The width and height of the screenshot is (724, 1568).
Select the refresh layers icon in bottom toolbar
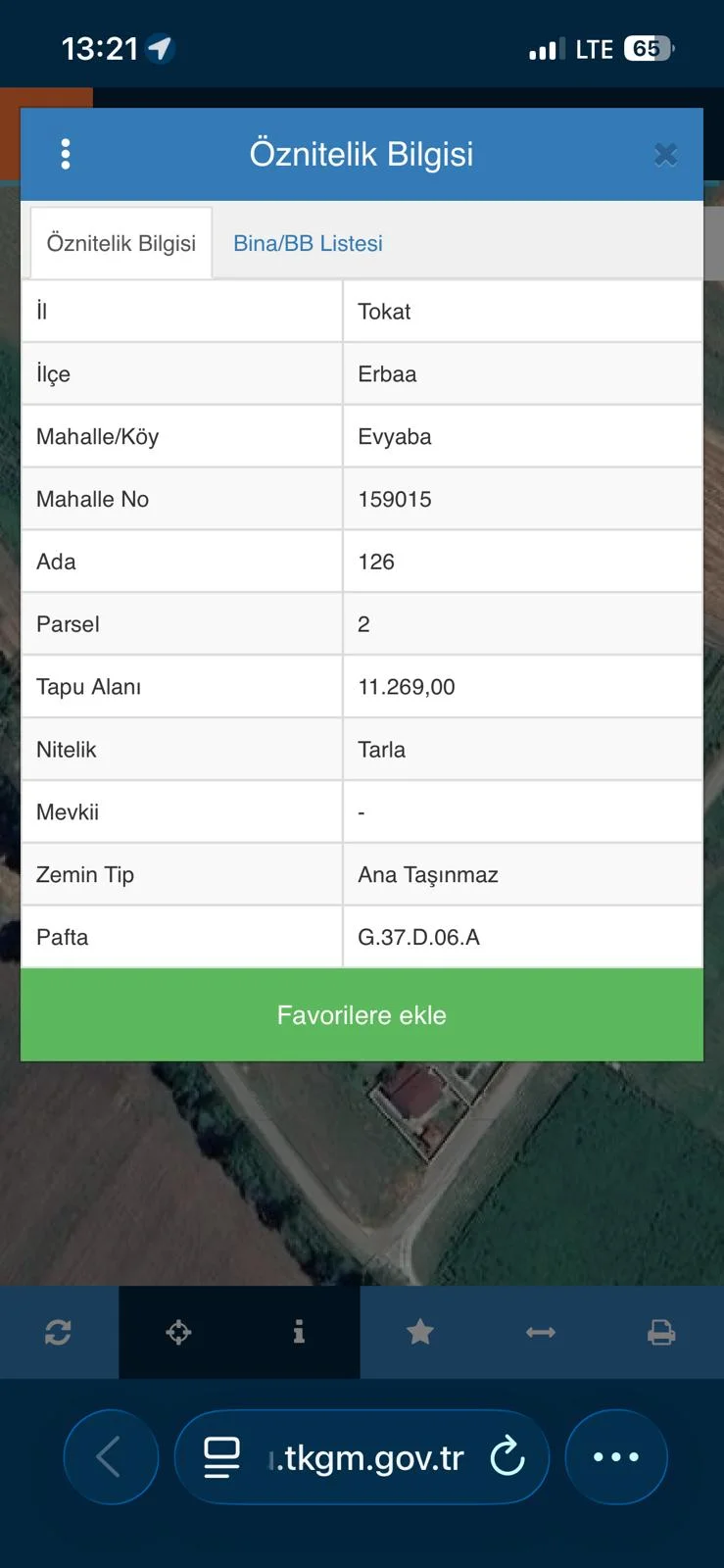point(59,1332)
